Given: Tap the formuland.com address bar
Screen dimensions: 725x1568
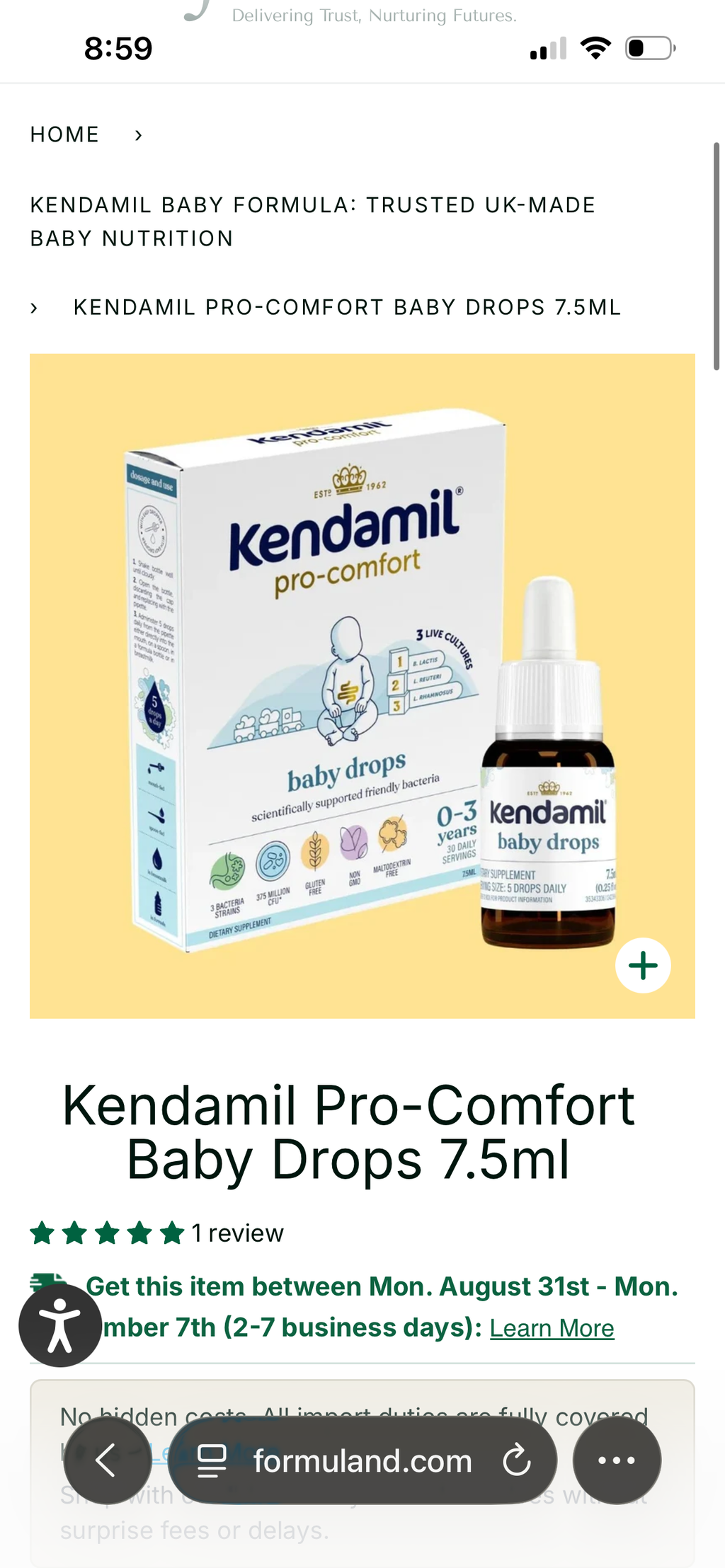Looking at the screenshot, I should click(x=362, y=1460).
